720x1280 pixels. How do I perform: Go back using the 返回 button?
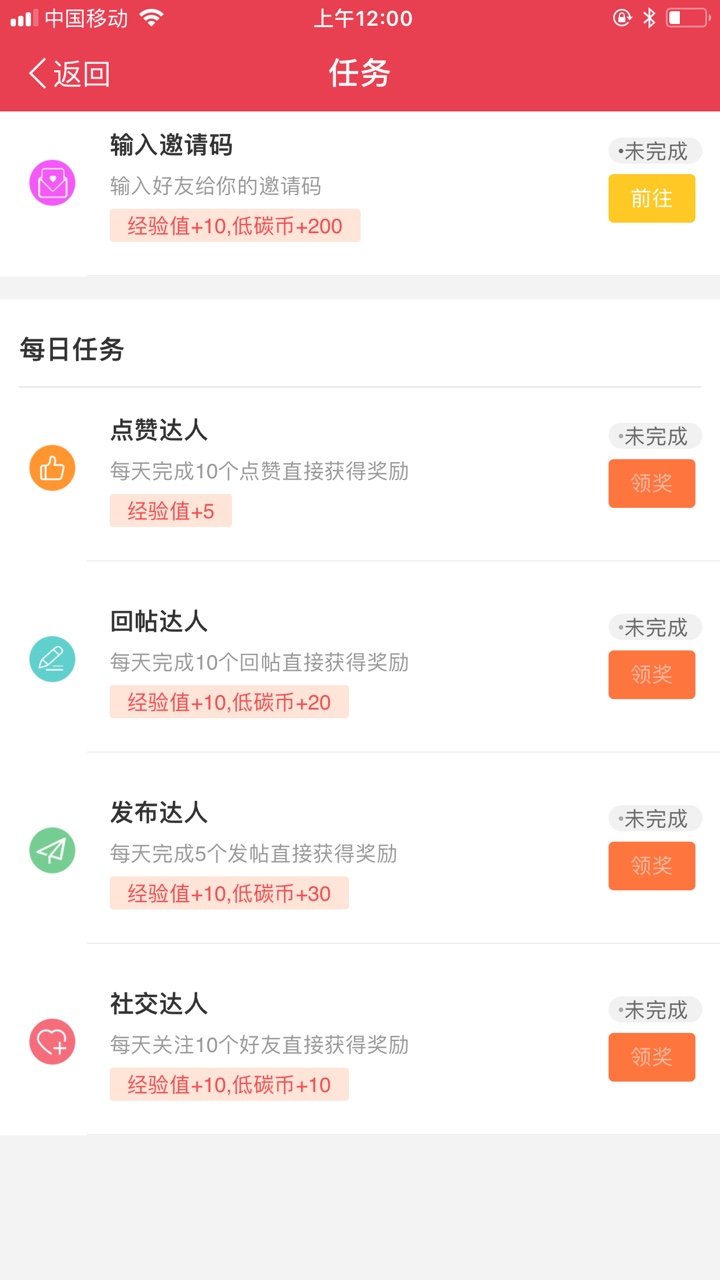tap(69, 74)
